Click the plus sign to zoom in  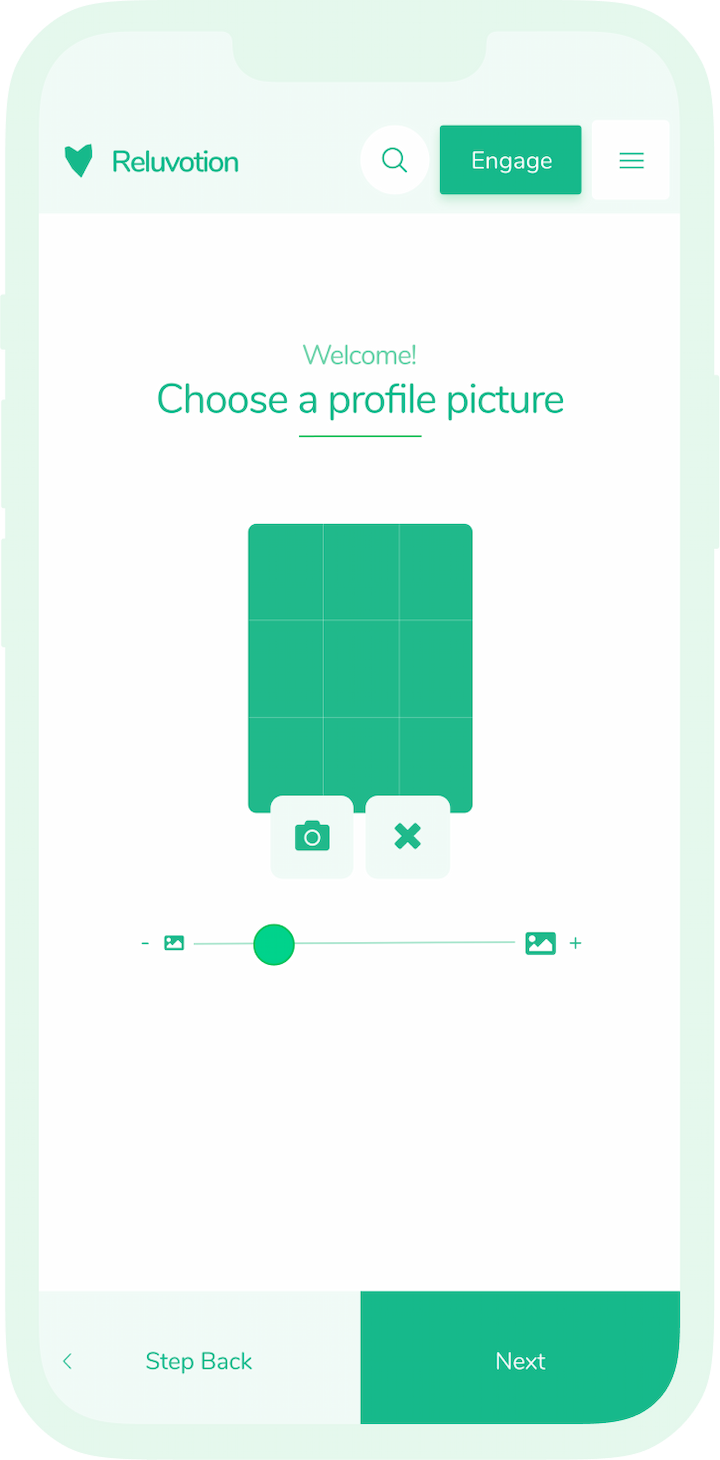click(x=576, y=942)
